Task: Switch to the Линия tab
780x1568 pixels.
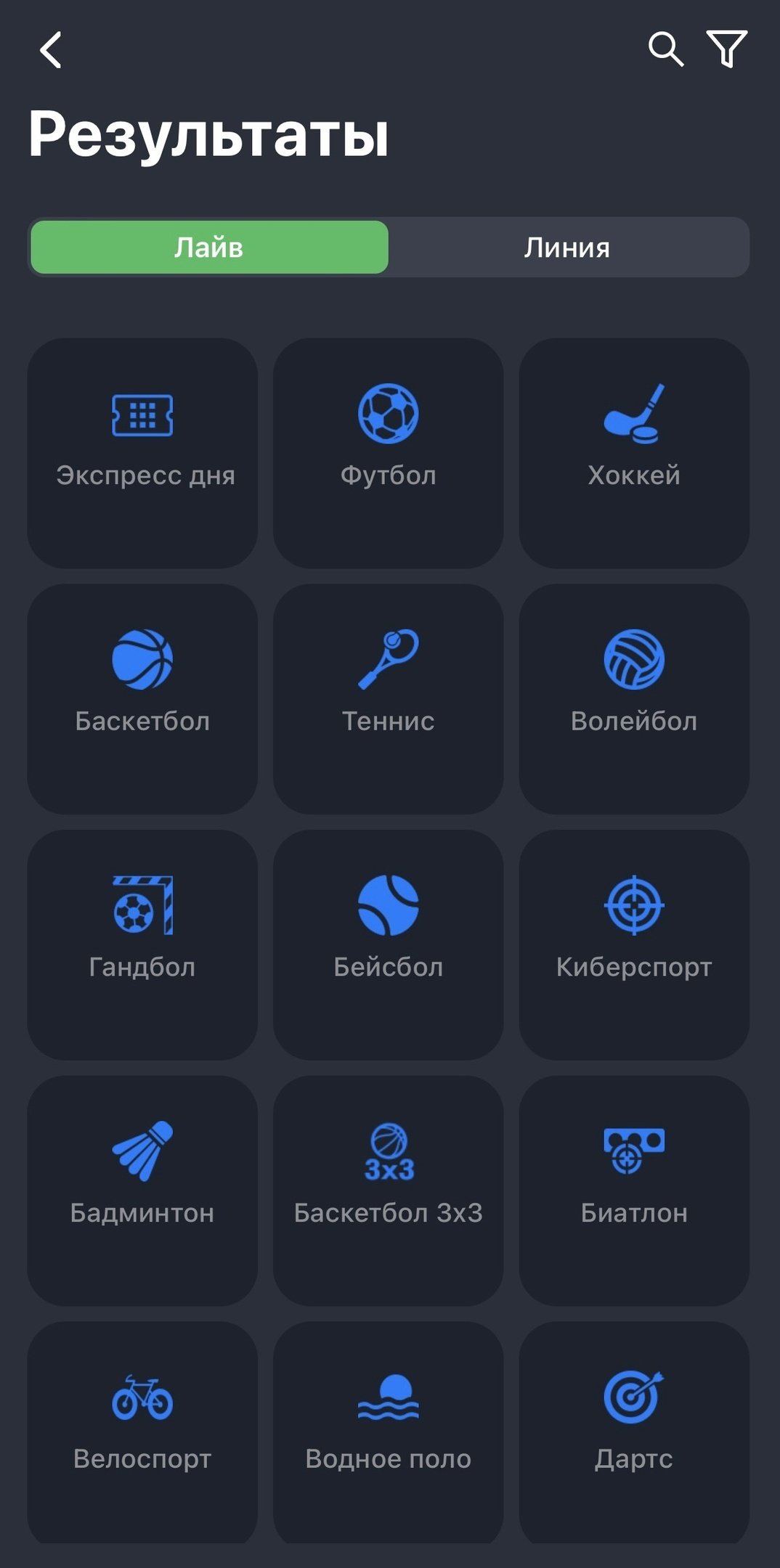Action: click(x=567, y=248)
